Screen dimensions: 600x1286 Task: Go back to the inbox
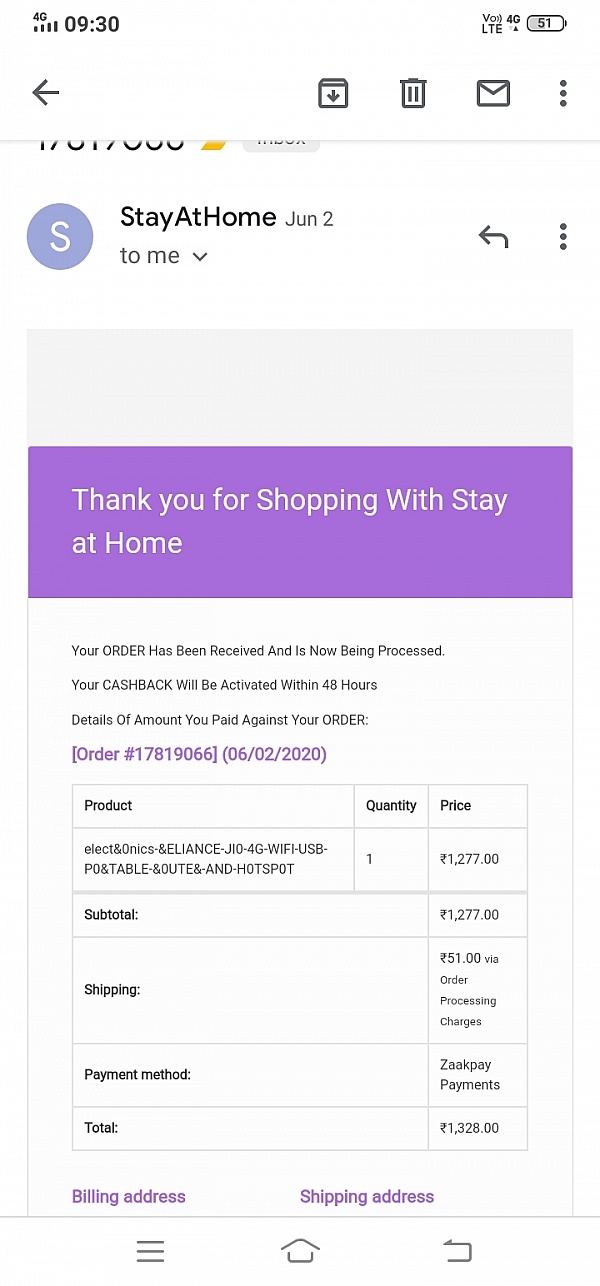[46, 93]
